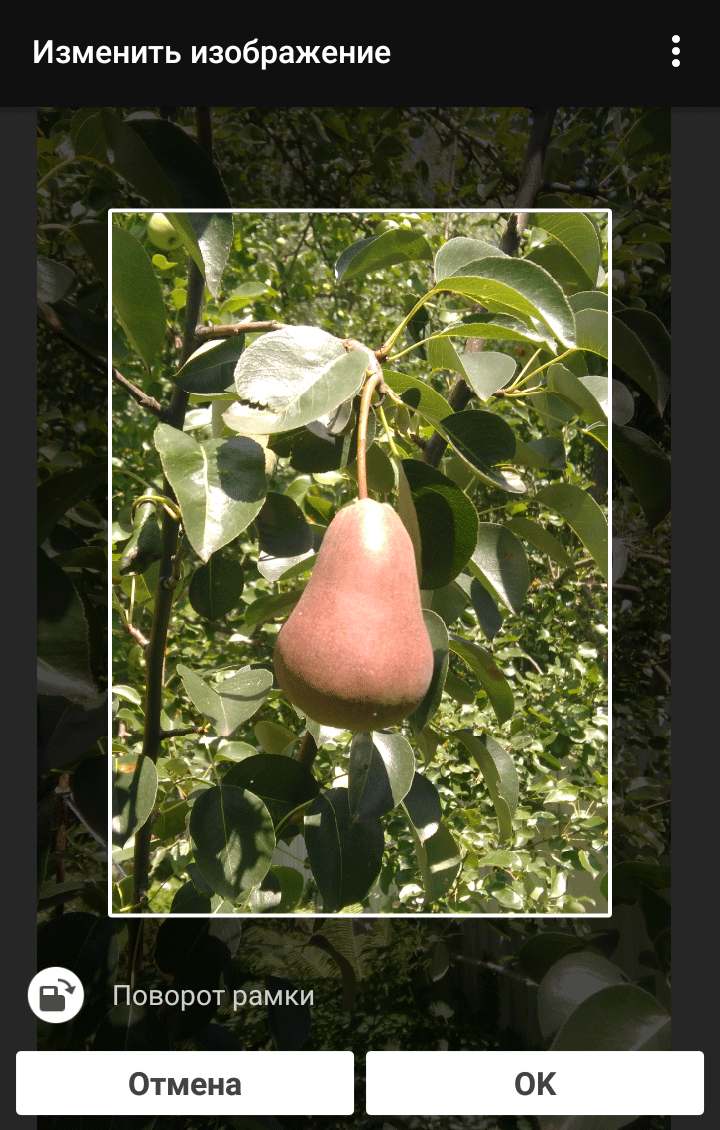Tap the rotate frame icon
The height and width of the screenshot is (1130, 720).
pos(56,995)
